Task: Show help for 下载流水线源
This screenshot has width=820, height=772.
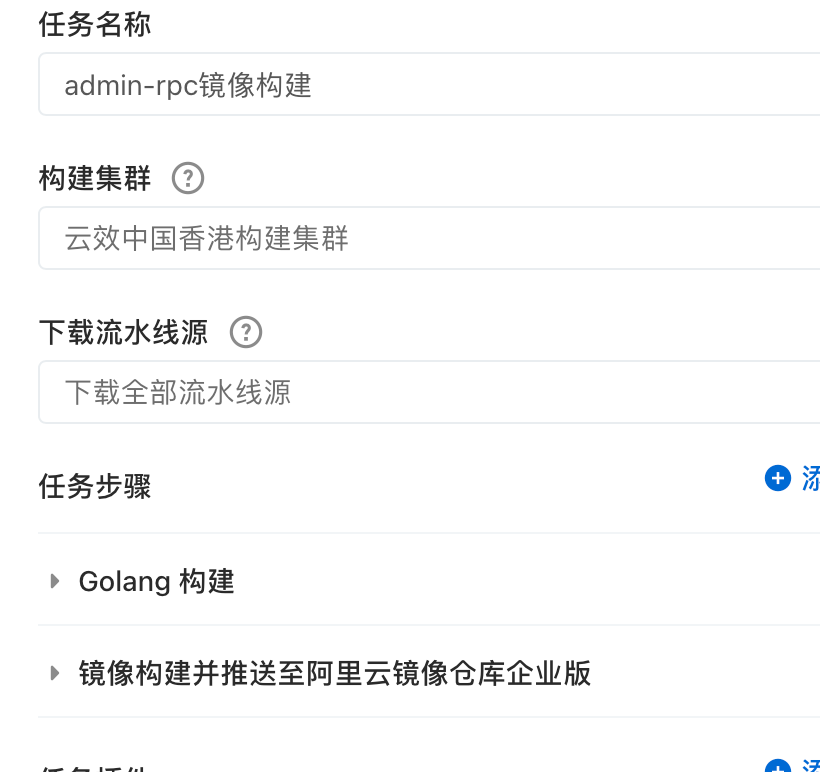Action: [x=246, y=332]
